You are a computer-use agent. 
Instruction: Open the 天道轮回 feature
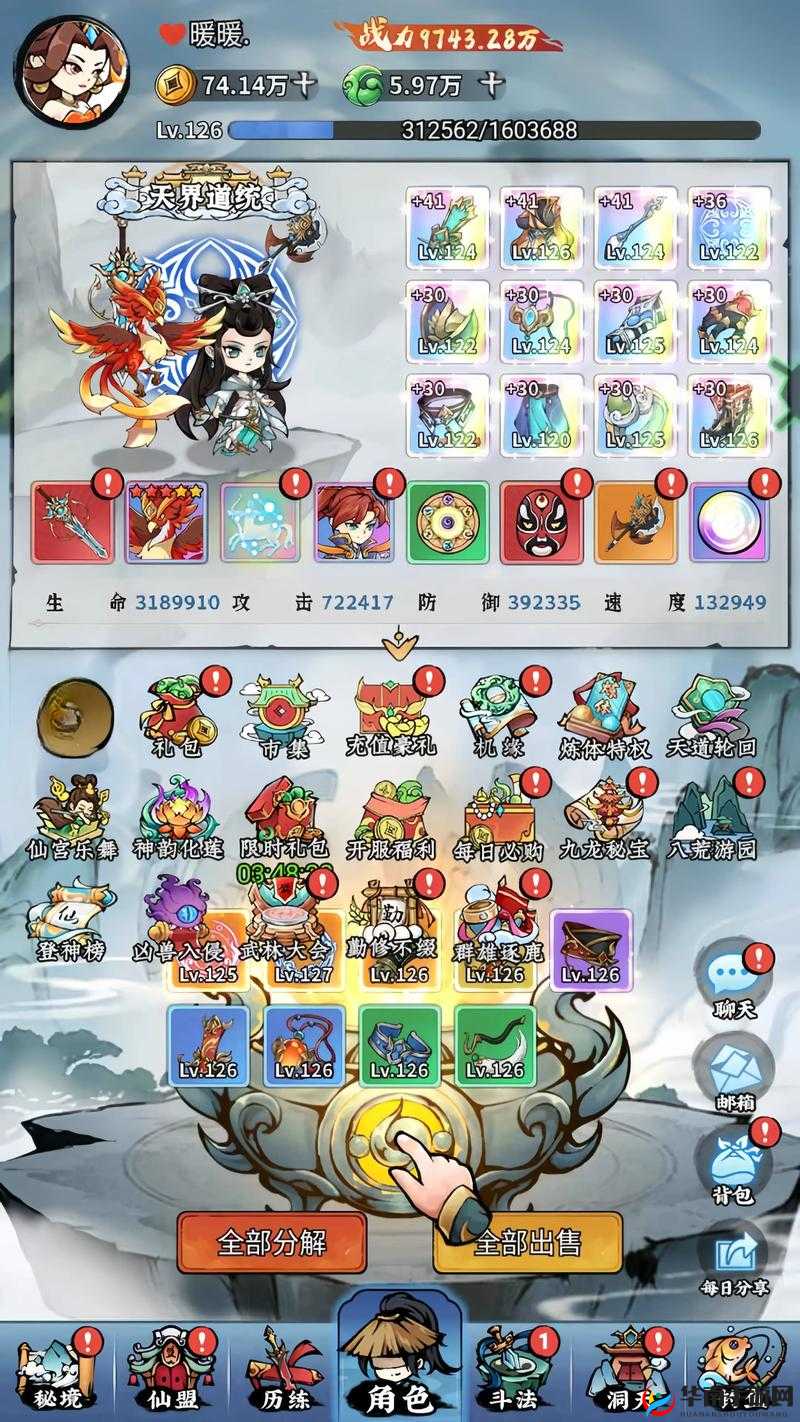coord(713,715)
